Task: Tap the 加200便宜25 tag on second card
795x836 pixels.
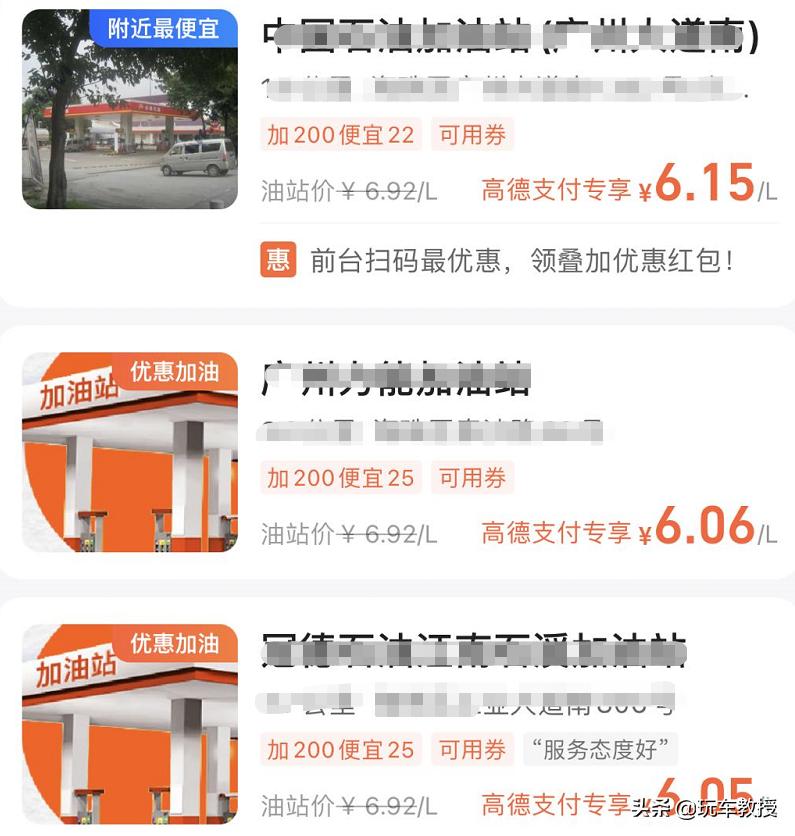Action: point(341,478)
